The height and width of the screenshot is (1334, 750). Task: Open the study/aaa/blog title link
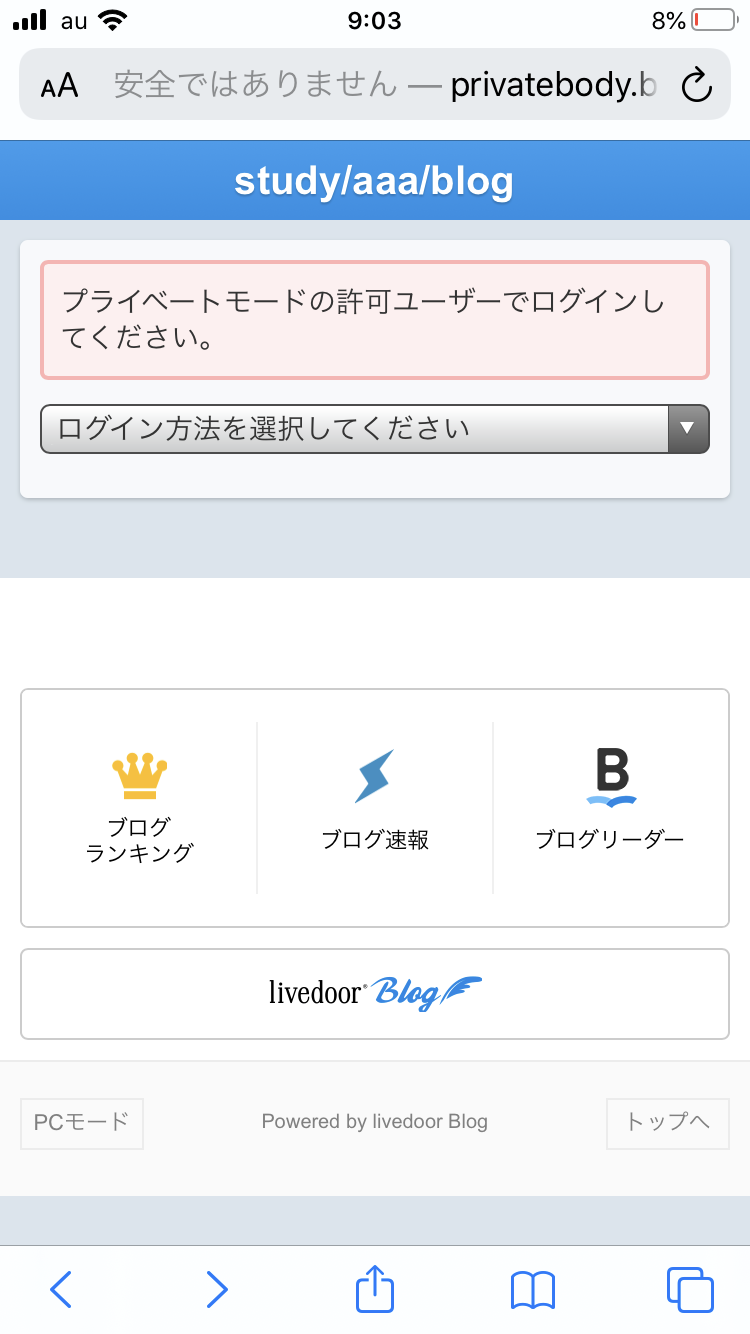pos(374,181)
